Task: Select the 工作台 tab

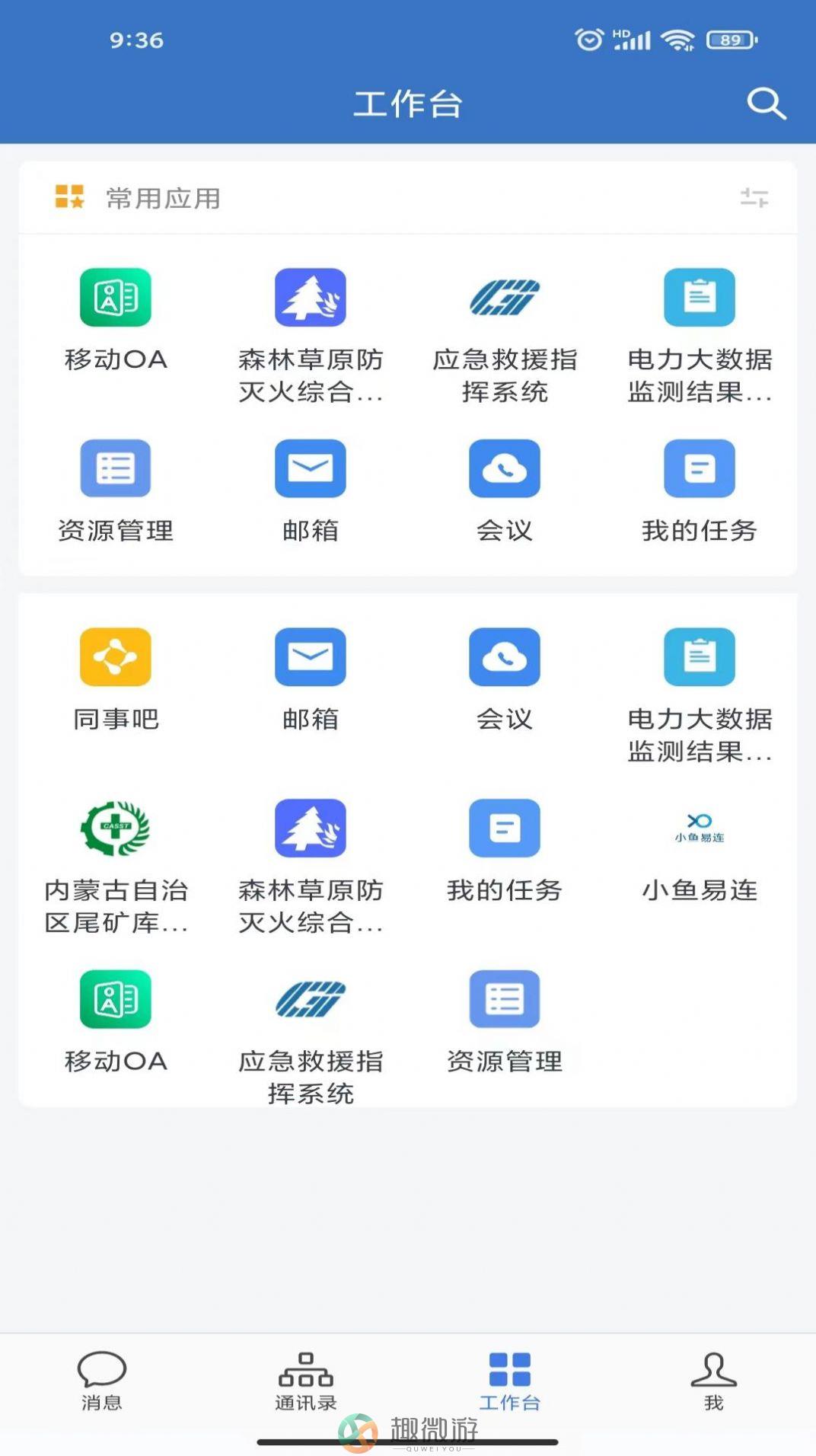Action: click(x=509, y=1381)
